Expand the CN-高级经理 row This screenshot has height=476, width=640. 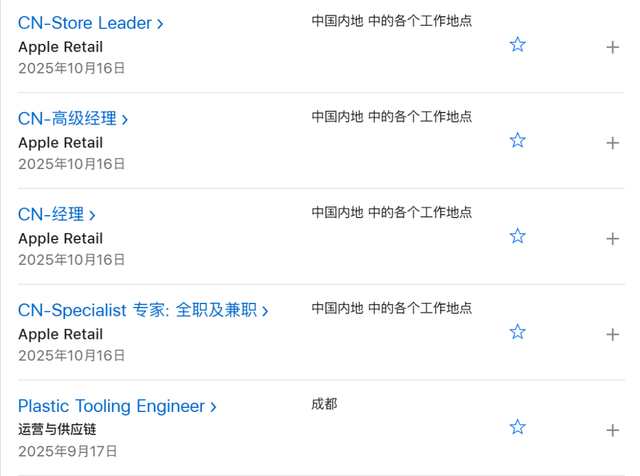pyautogui.click(x=613, y=143)
